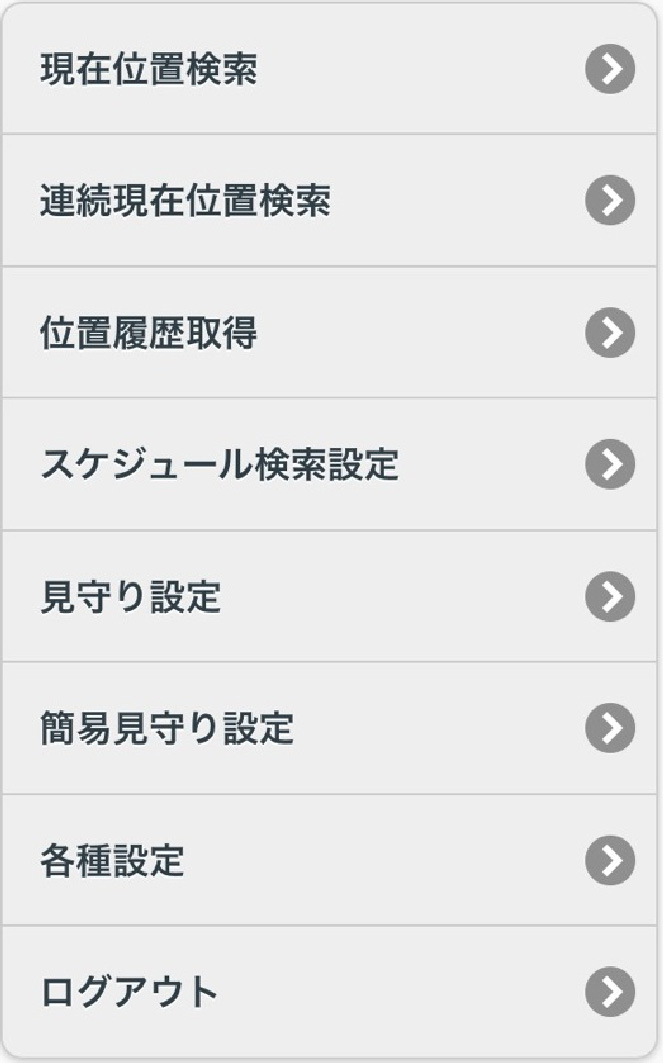Open 各種設定

(x=329, y=860)
